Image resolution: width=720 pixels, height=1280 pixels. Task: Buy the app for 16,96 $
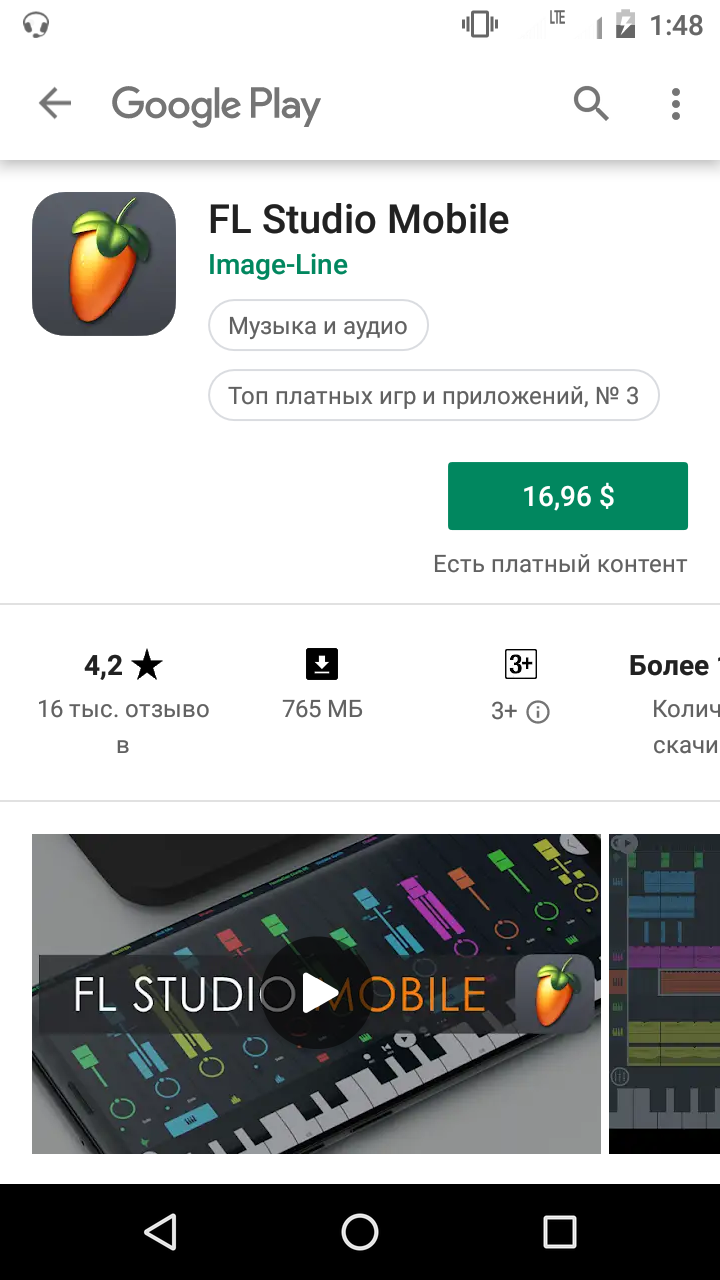pyautogui.click(x=567, y=496)
